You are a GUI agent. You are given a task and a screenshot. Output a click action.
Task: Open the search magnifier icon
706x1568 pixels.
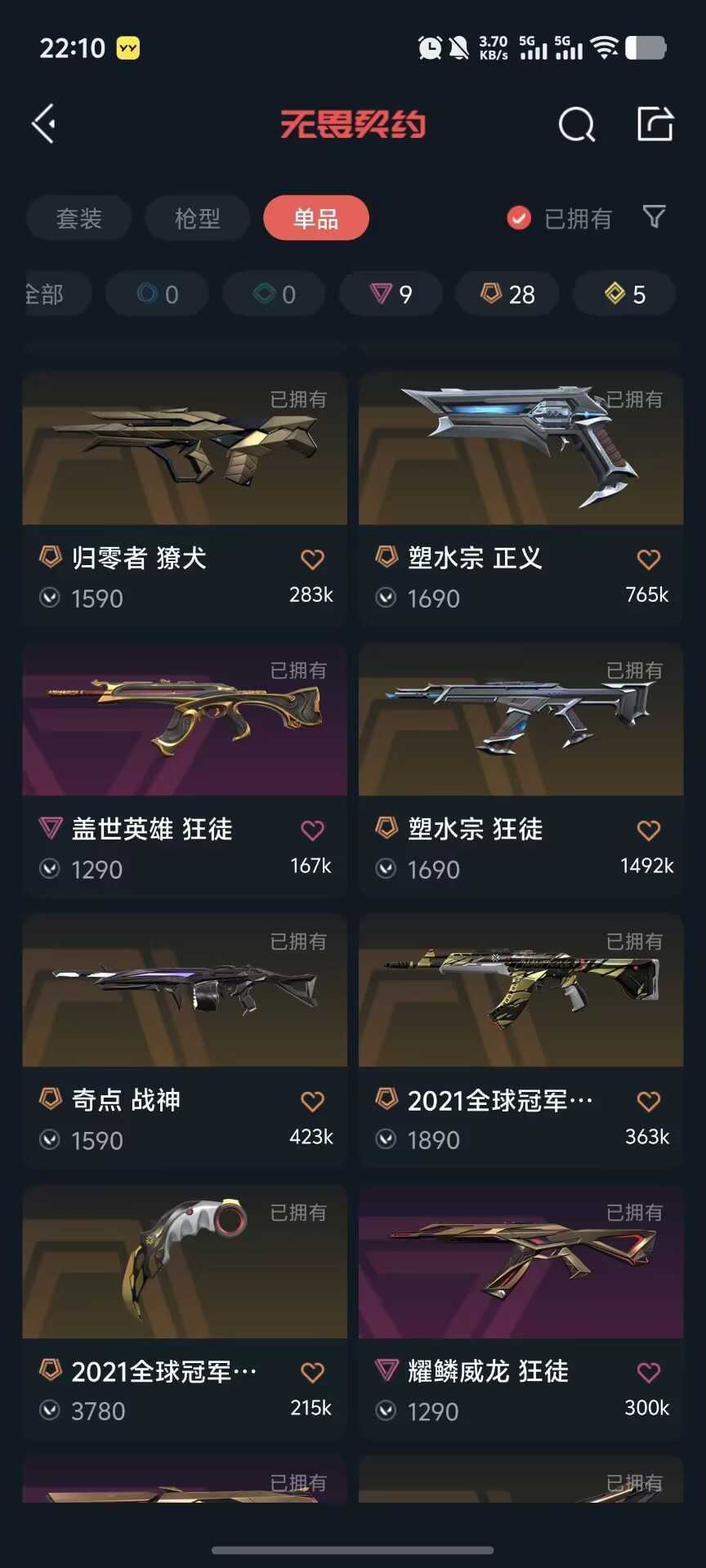[x=576, y=124]
